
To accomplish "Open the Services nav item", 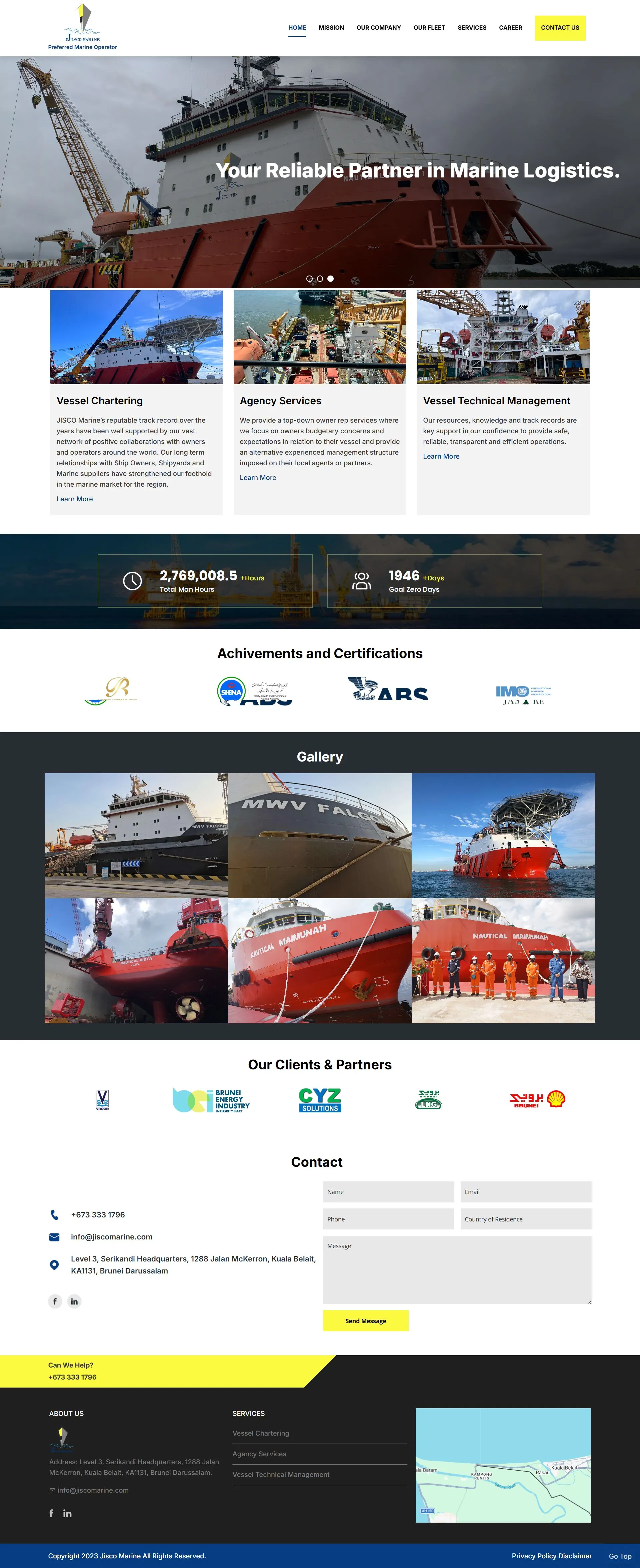I will point(471,28).
